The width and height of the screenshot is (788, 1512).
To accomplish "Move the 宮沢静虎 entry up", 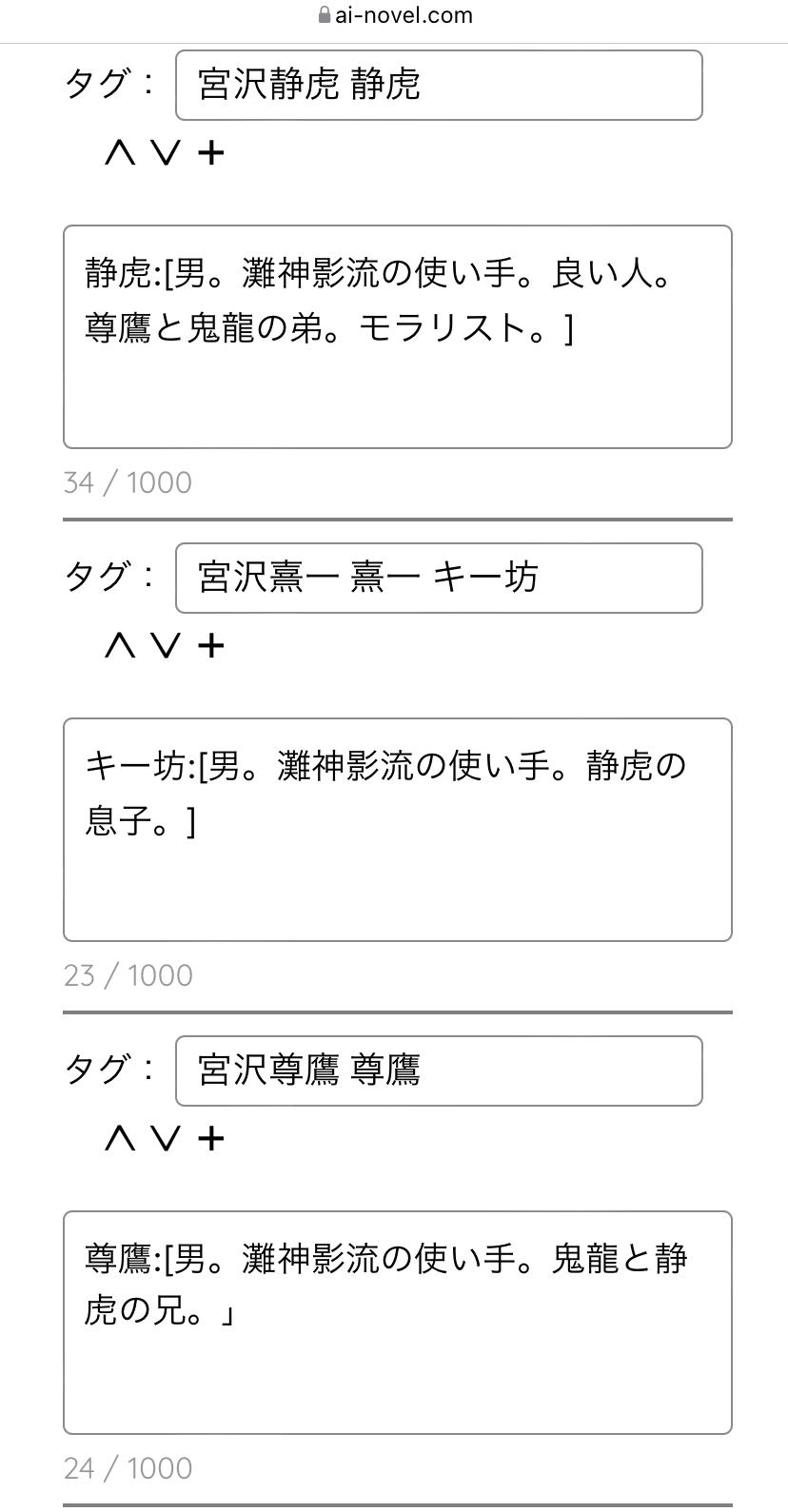I will [120, 152].
